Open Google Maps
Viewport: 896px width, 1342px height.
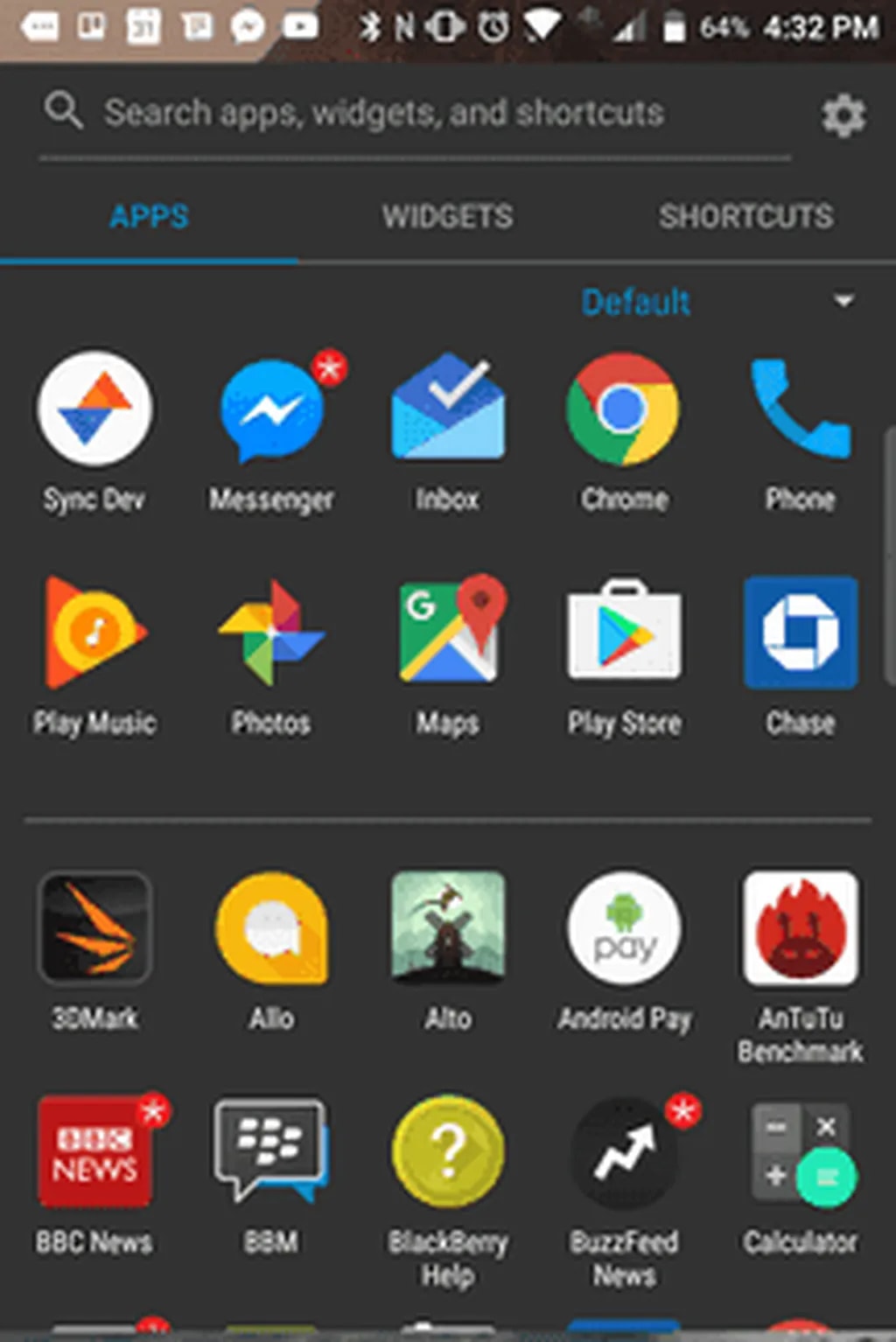click(447, 632)
